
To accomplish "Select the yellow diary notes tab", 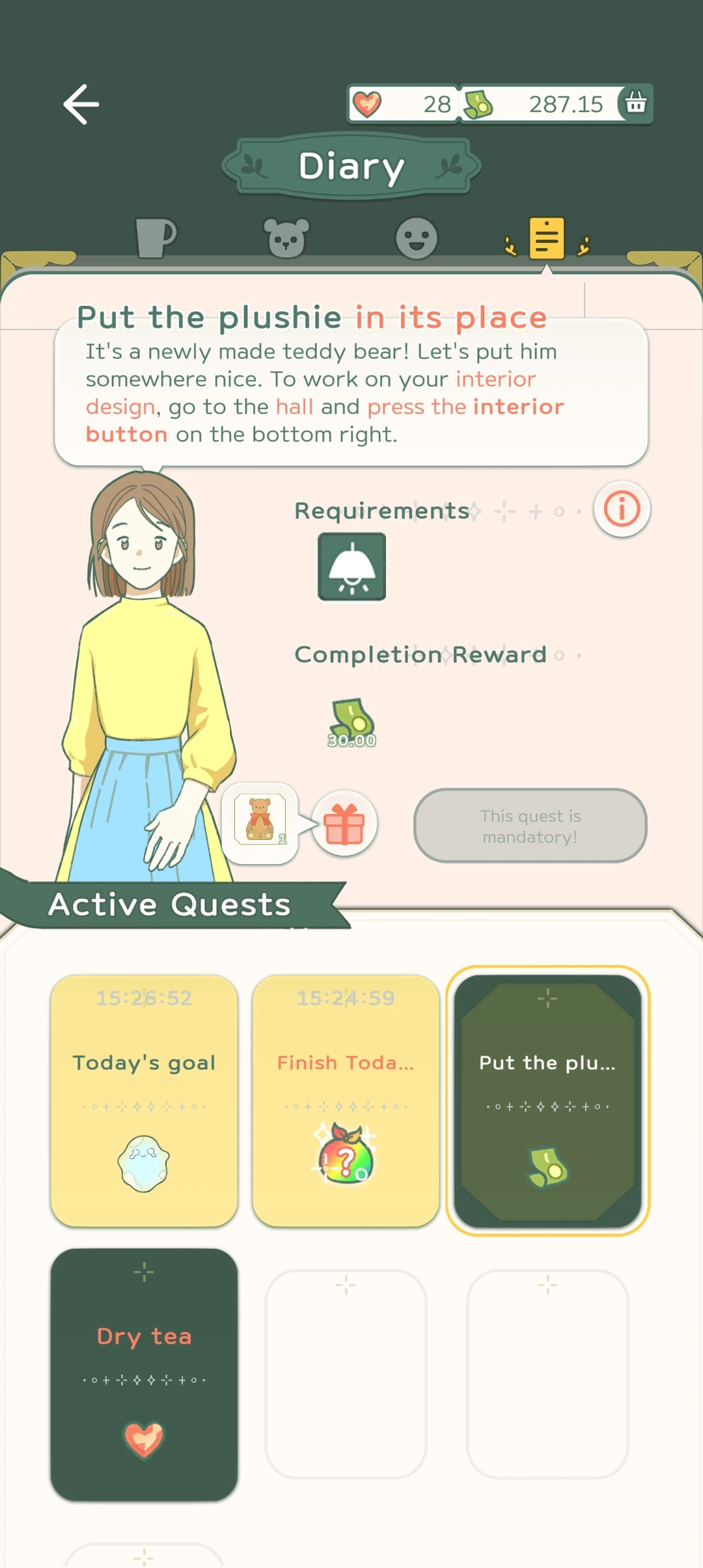I will pos(547,238).
